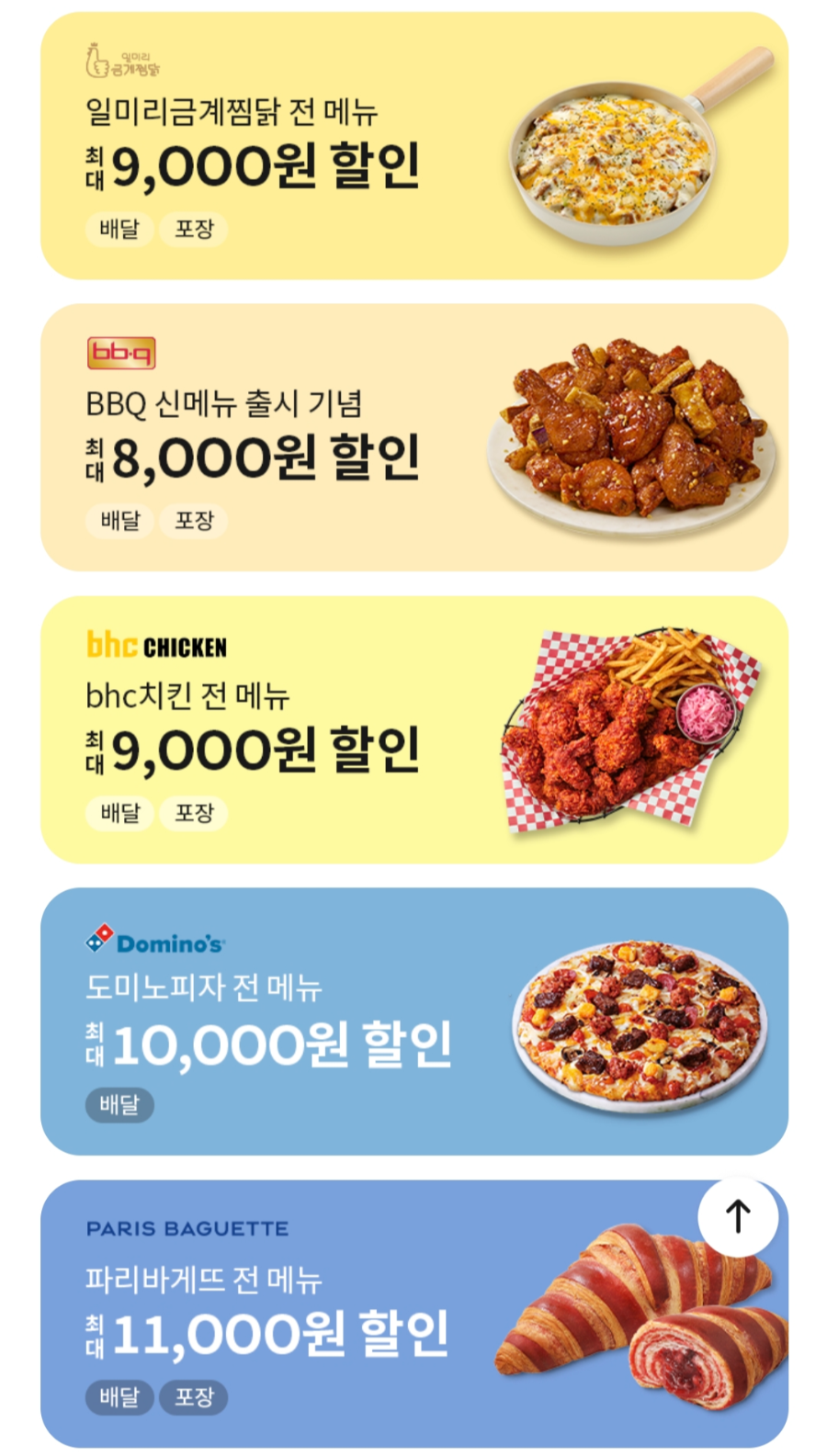Select the 포장 tag on the bhc coupon
This screenshot has width=827, height=1456.
[194, 813]
